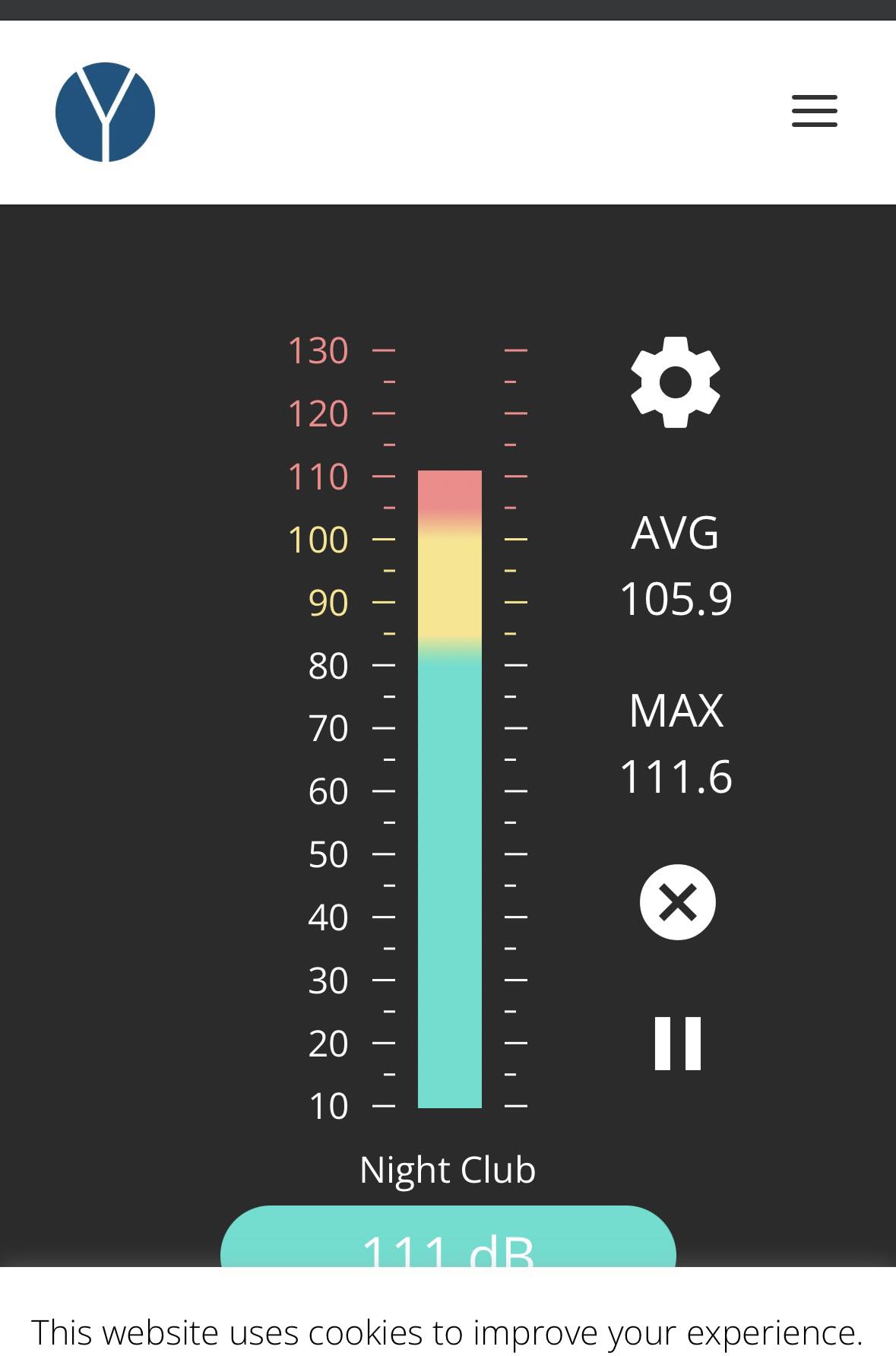The width and height of the screenshot is (896, 1356).
Task: Reset readings with the X button
Action: 677,902
